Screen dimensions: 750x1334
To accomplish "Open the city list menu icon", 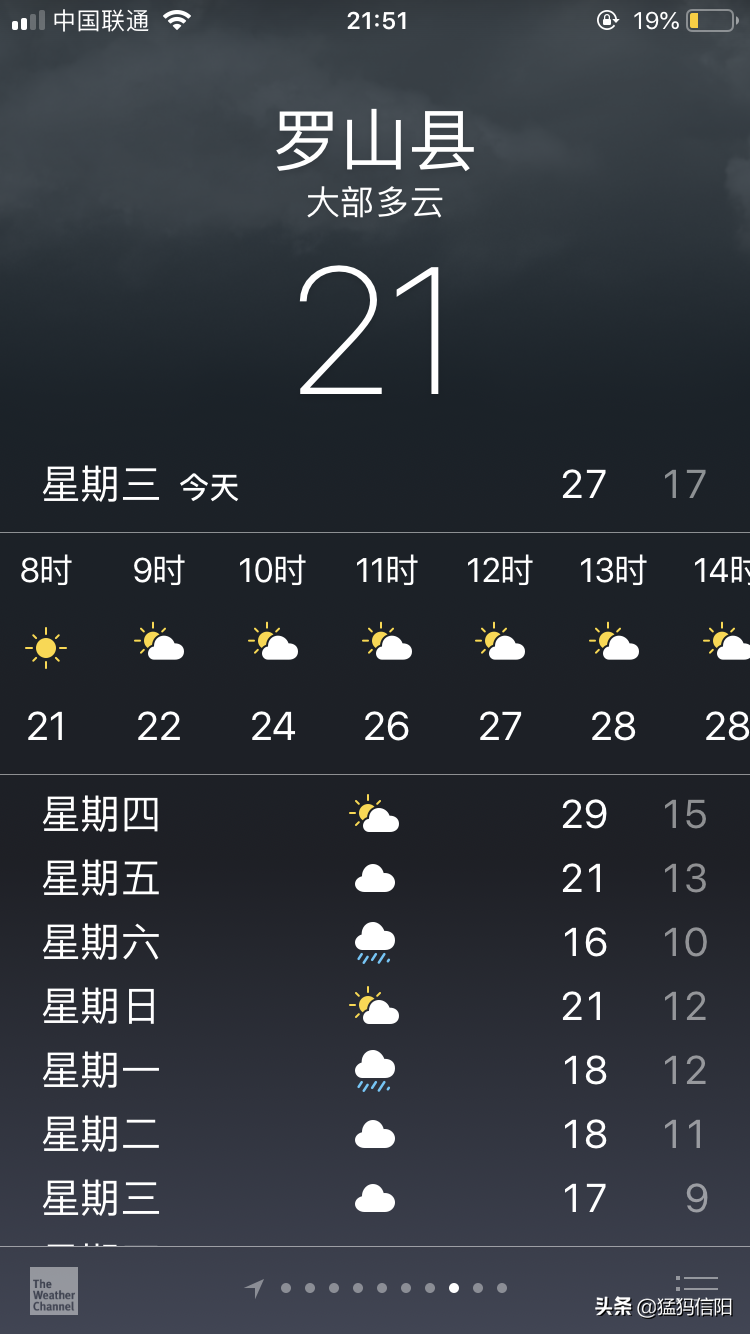I will click(x=697, y=1284).
